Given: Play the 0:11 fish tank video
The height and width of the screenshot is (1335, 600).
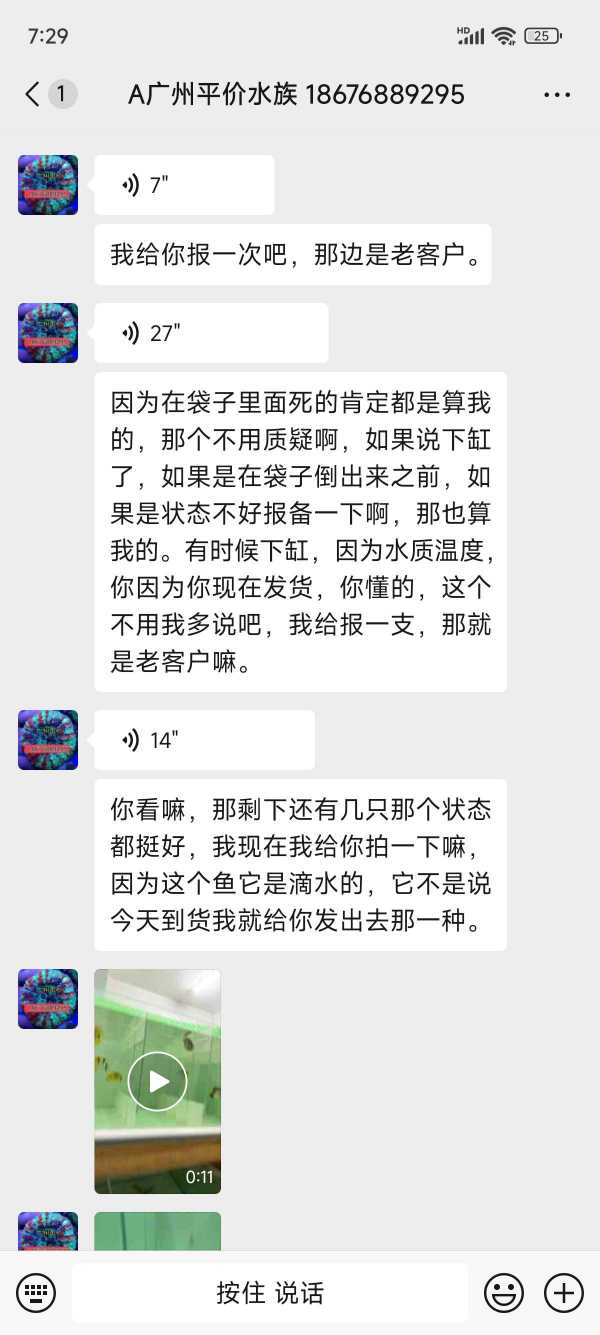Looking at the screenshot, I should (158, 1081).
